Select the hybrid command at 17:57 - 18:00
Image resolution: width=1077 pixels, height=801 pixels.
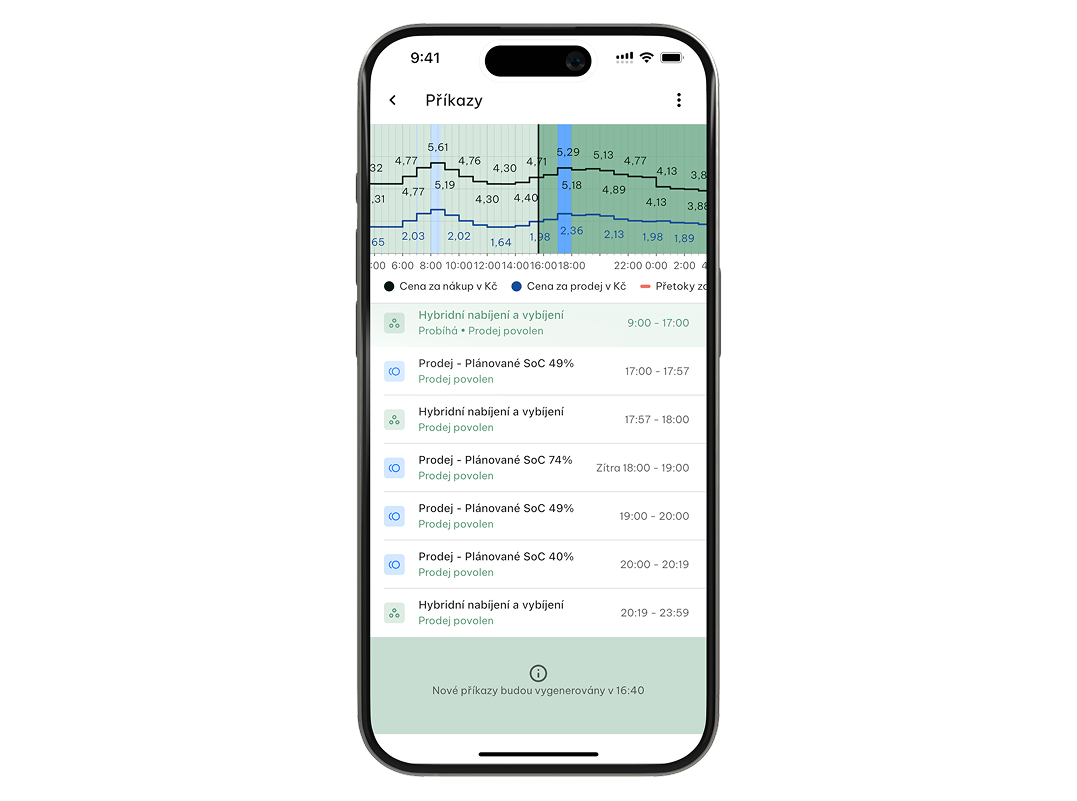tap(538, 420)
